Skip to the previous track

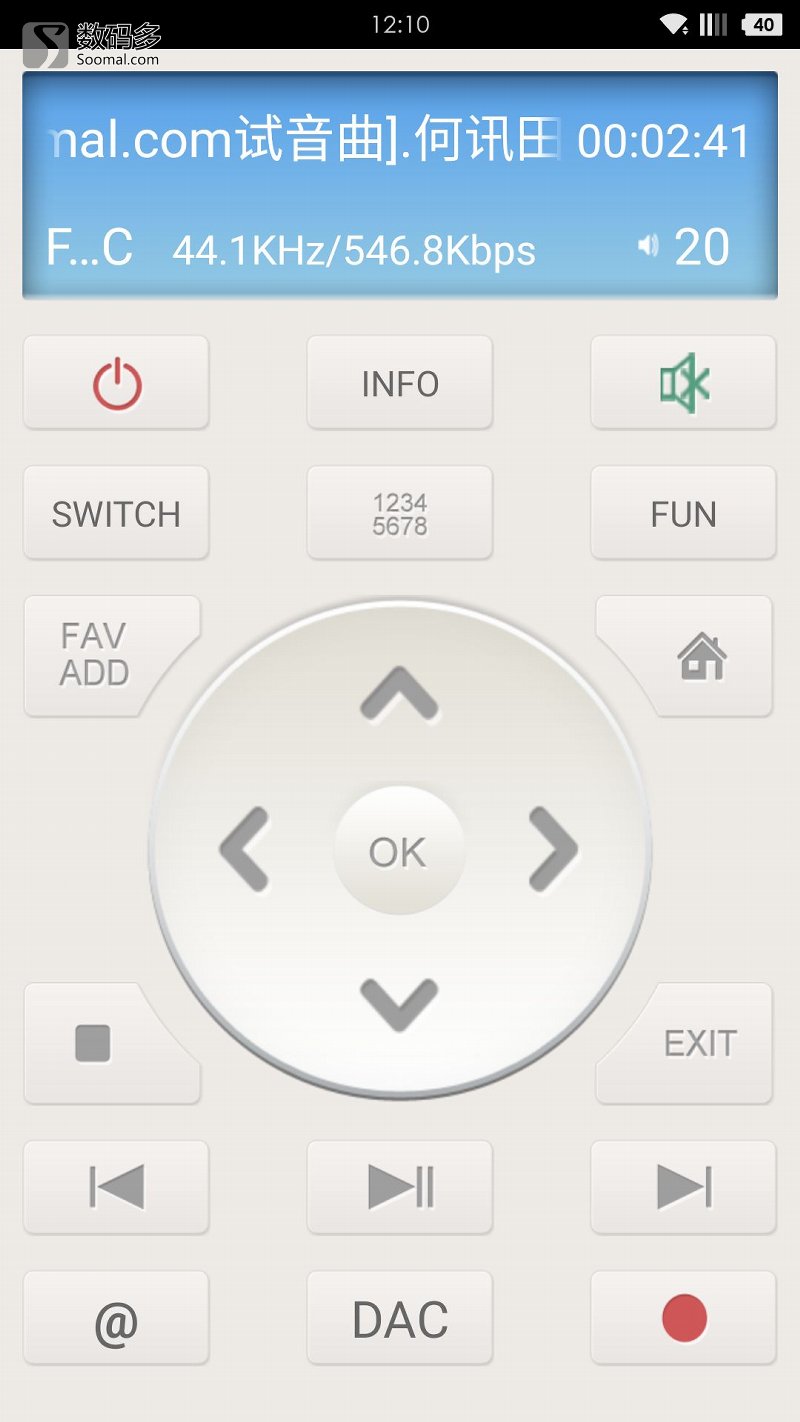(116, 1187)
